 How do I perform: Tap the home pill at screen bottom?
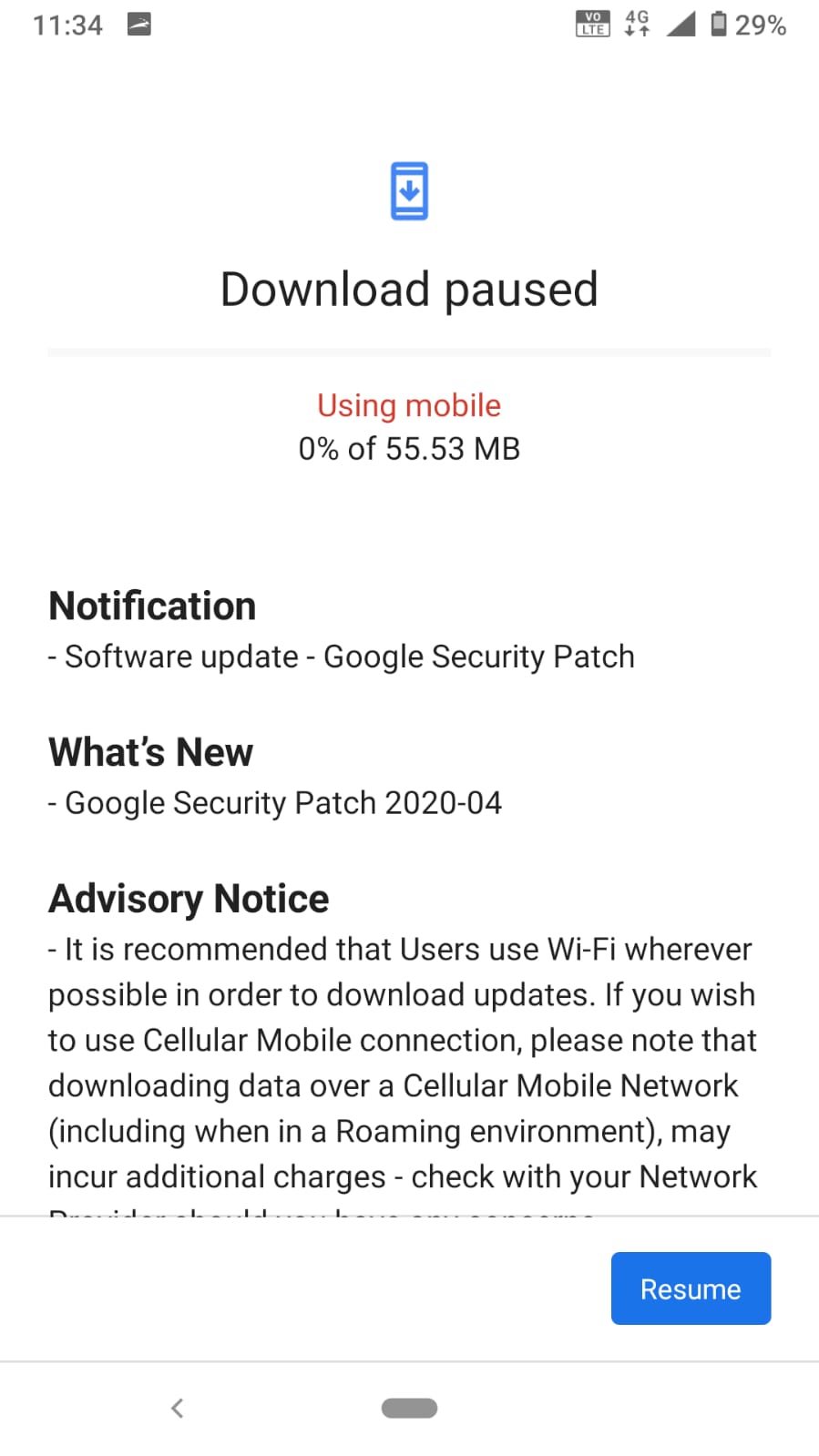[x=409, y=1407]
